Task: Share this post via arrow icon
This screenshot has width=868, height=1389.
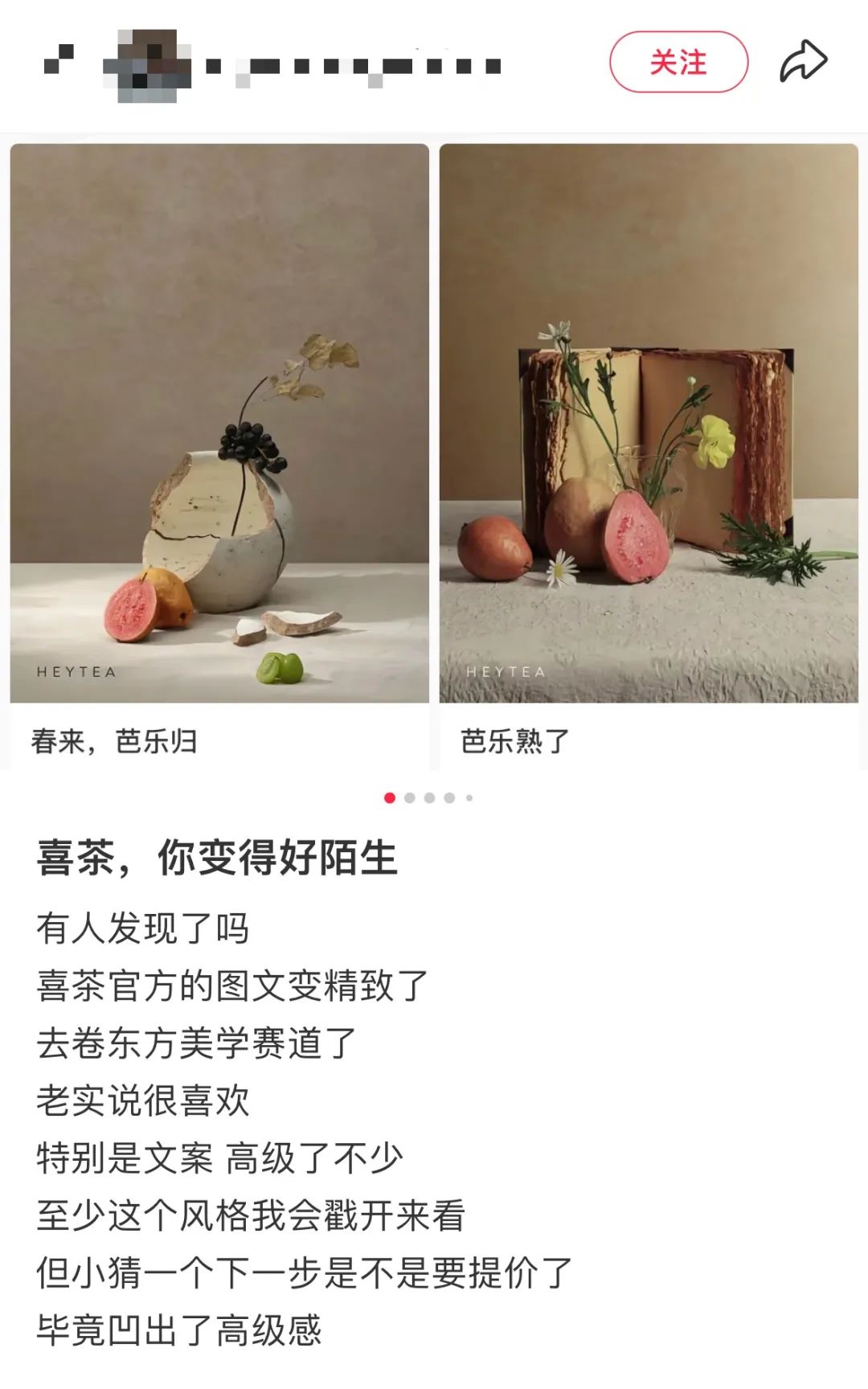Action: (x=803, y=61)
